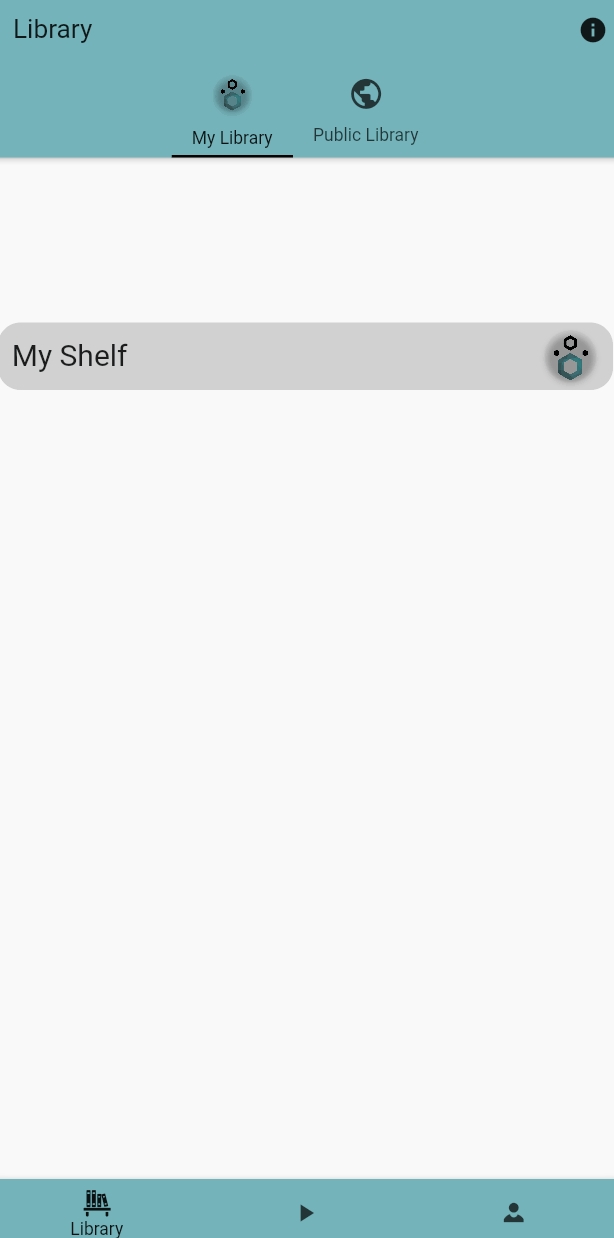Open the My Shelf row

click(306, 356)
